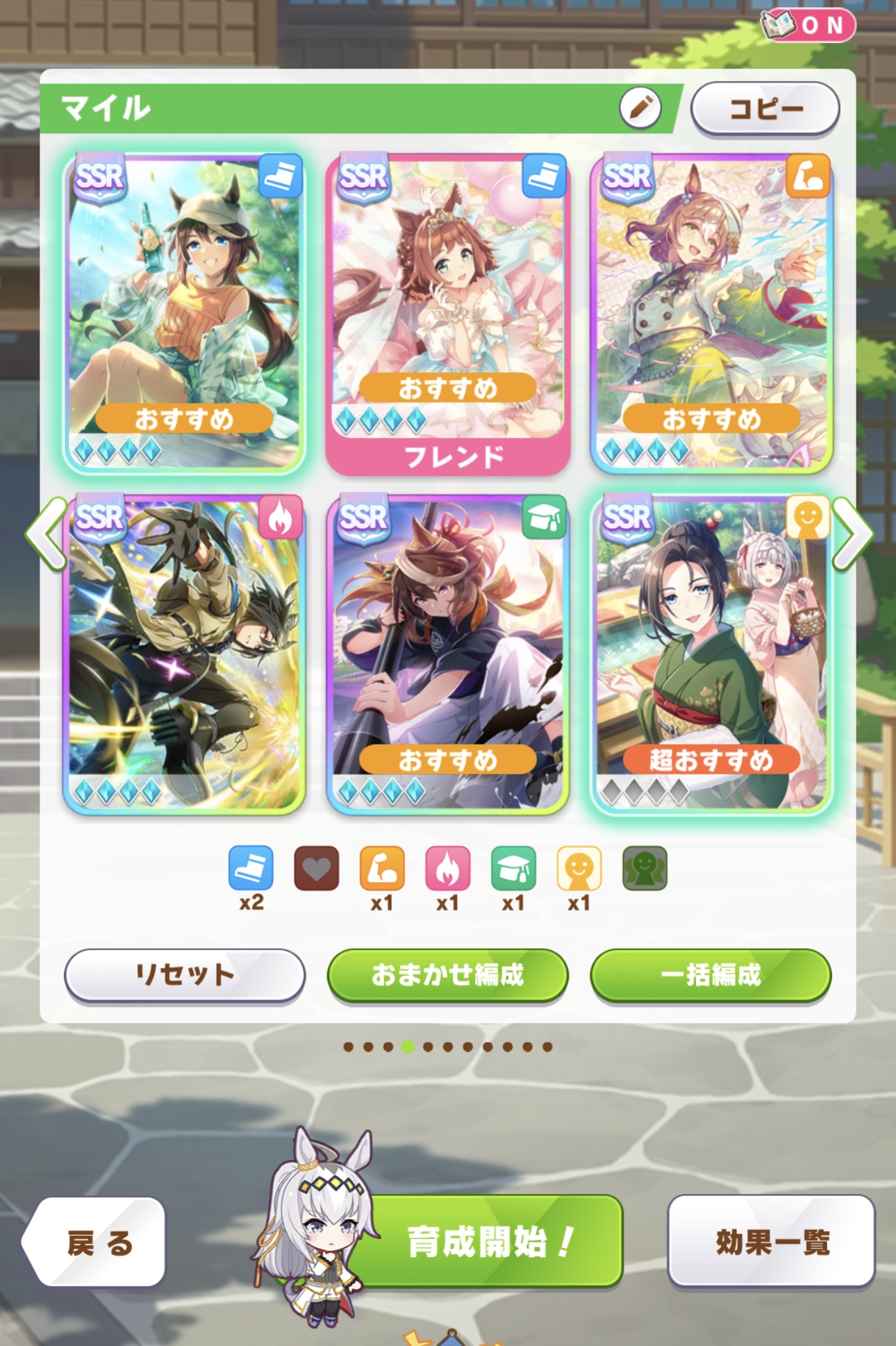Go to the next deck with right arrow

click(853, 533)
